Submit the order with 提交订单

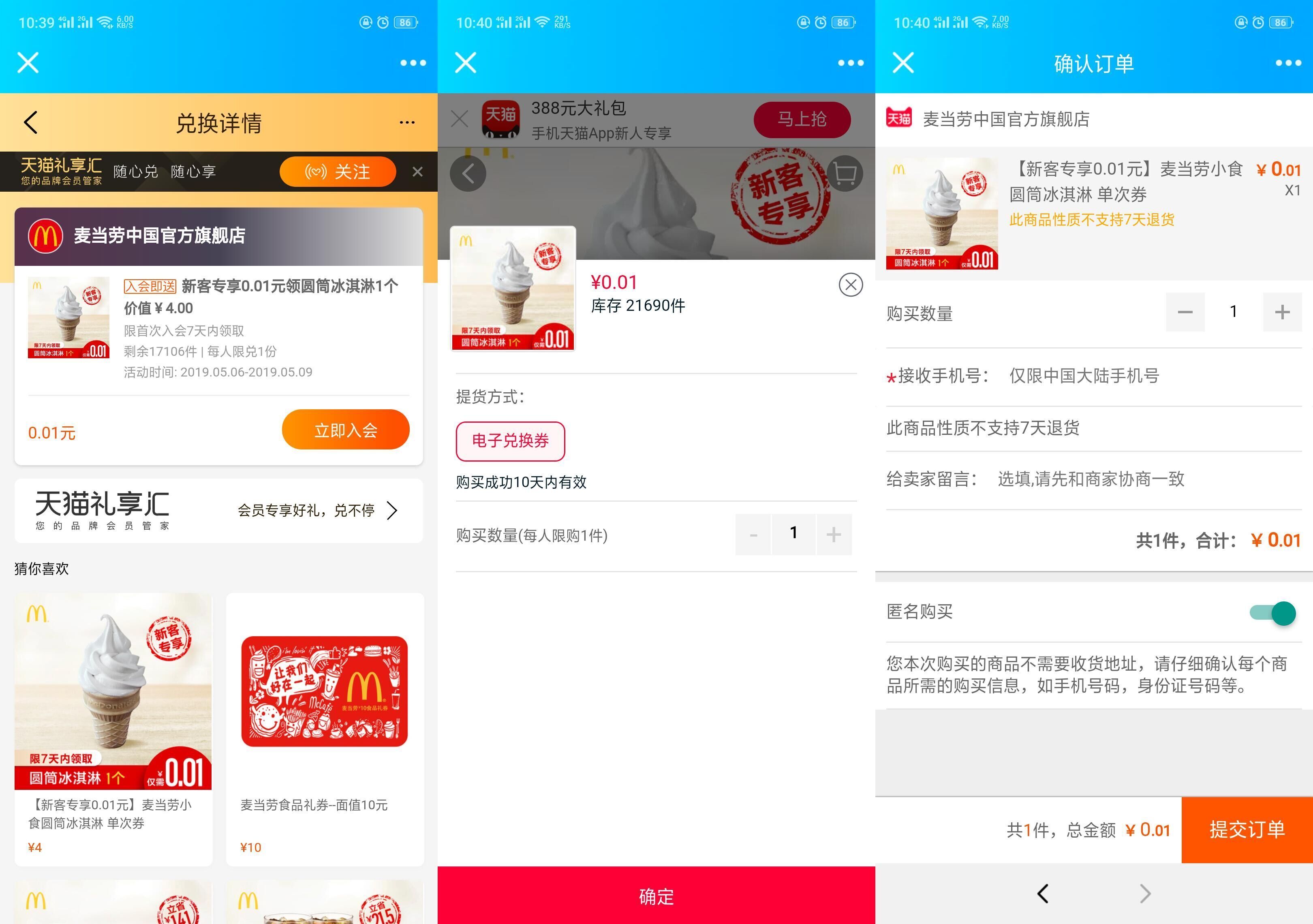(1247, 829)
